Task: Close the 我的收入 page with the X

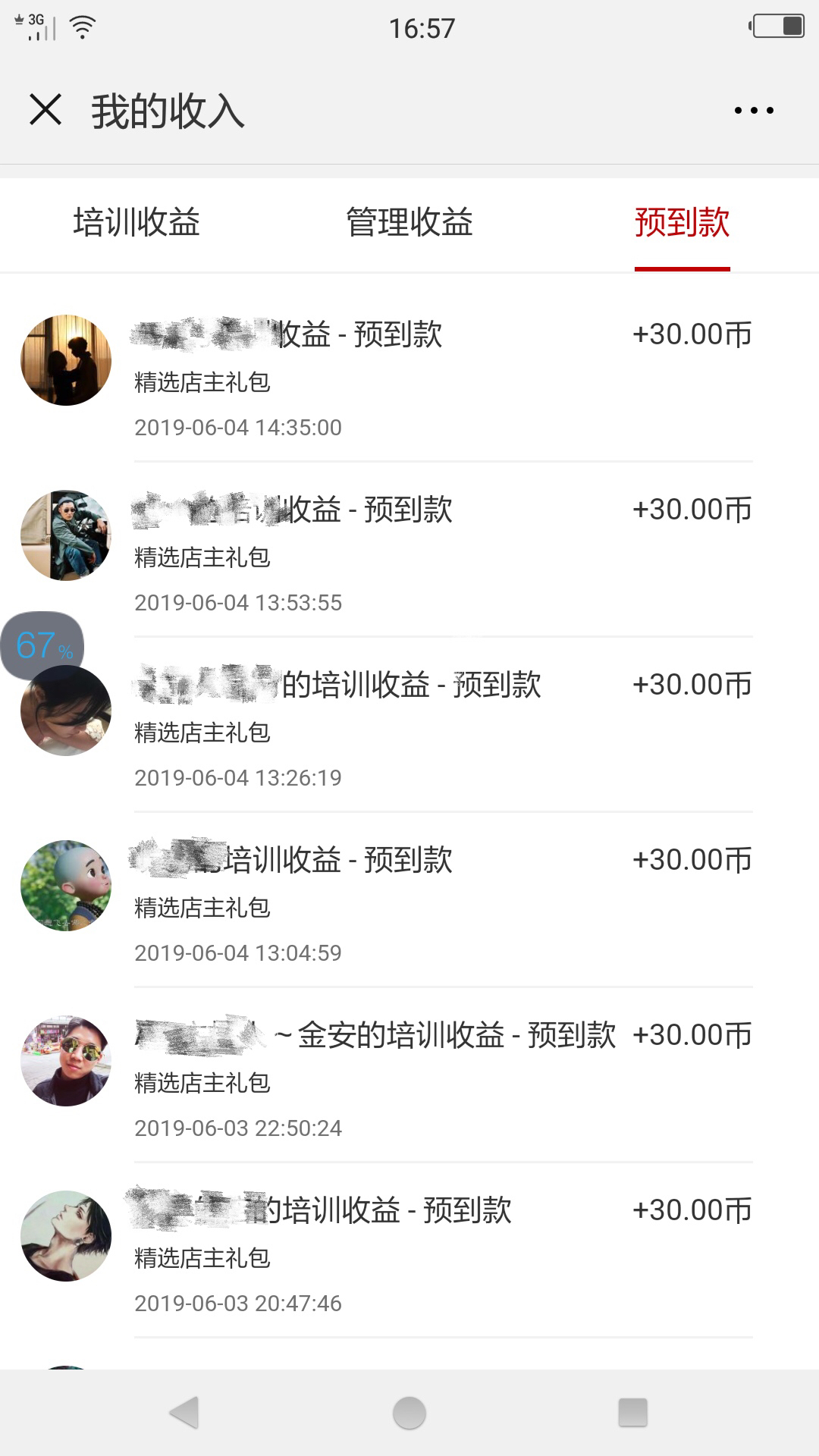Action: [45, 110]
